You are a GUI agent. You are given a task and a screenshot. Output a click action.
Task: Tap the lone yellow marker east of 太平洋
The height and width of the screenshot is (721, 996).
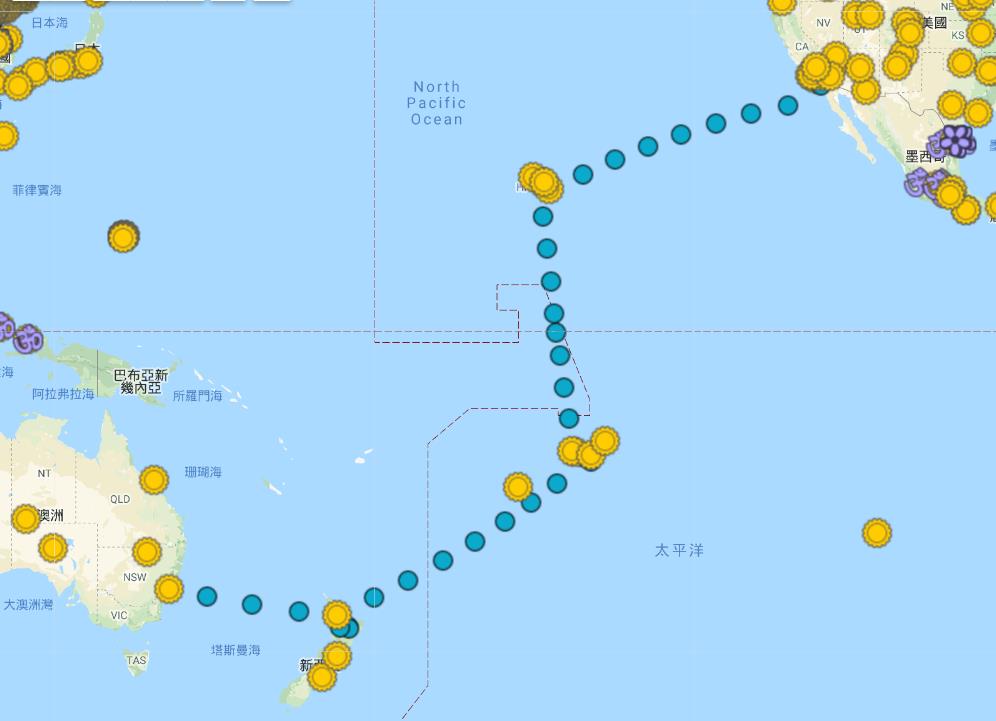tap(877, 533)
